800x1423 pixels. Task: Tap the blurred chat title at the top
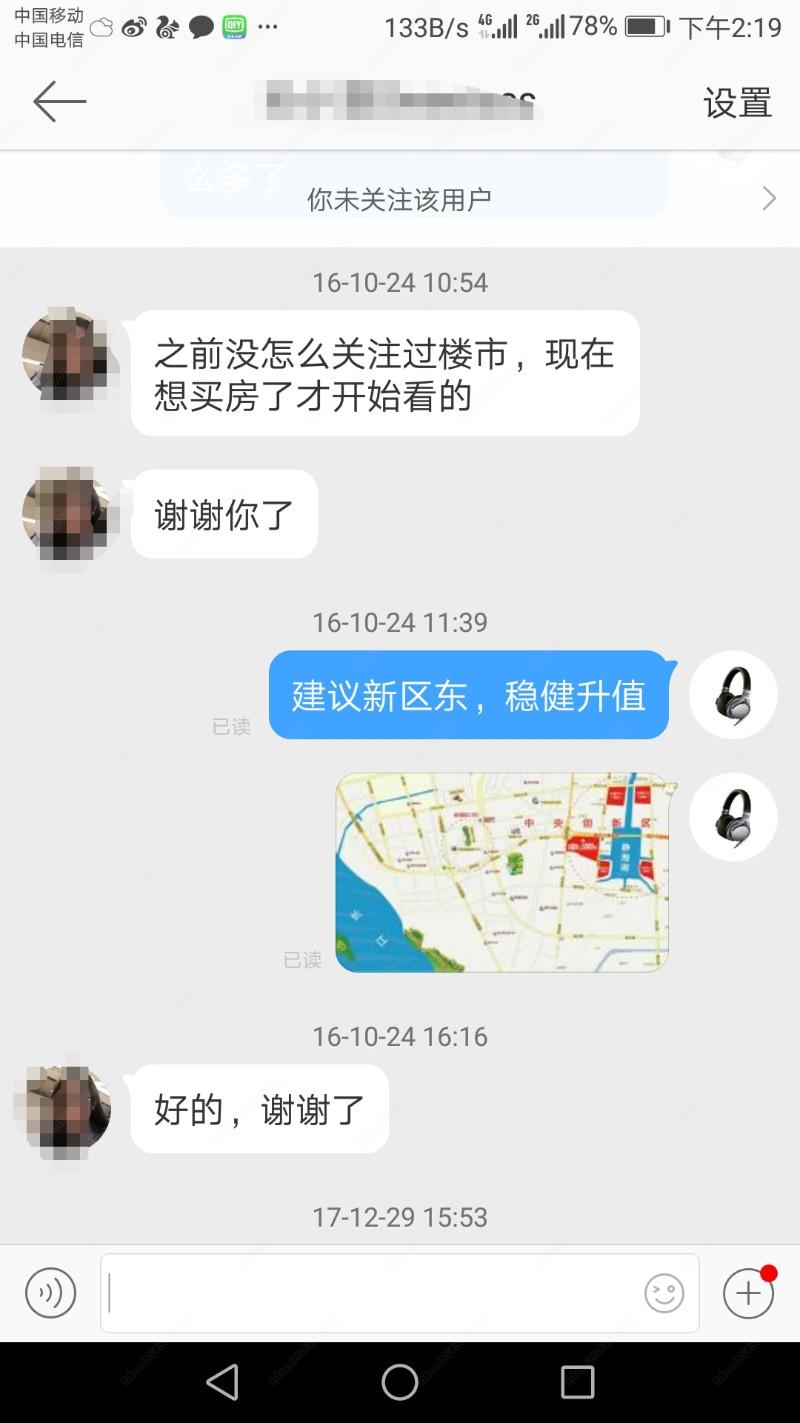[x=400, y=101]
